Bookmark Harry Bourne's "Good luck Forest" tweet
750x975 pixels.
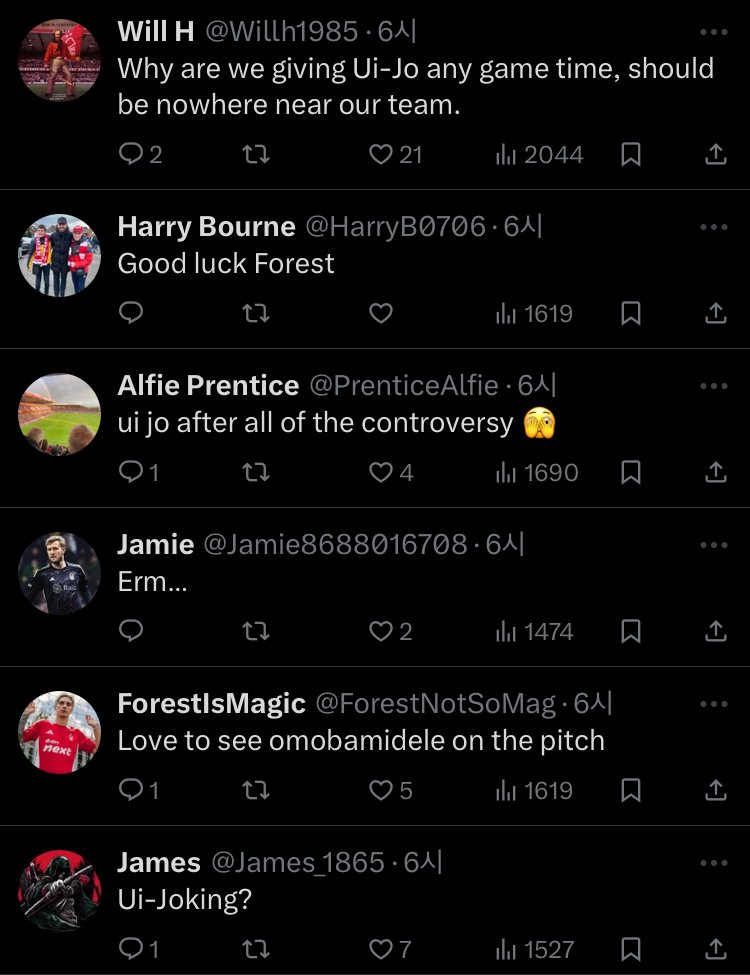pyautogui.click(x=631, y=314)
